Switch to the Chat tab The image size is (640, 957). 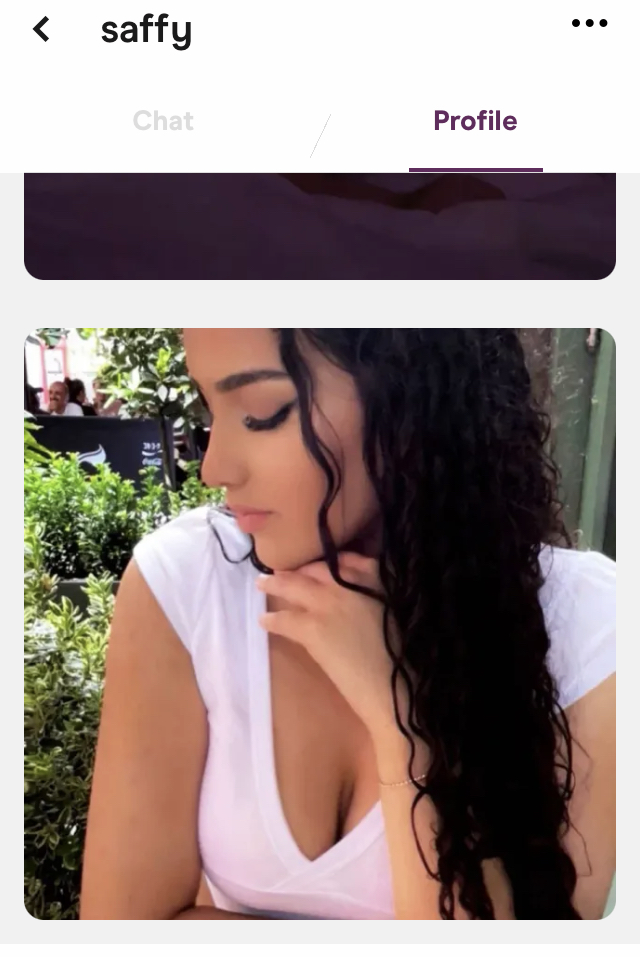(x=163, y=121)
